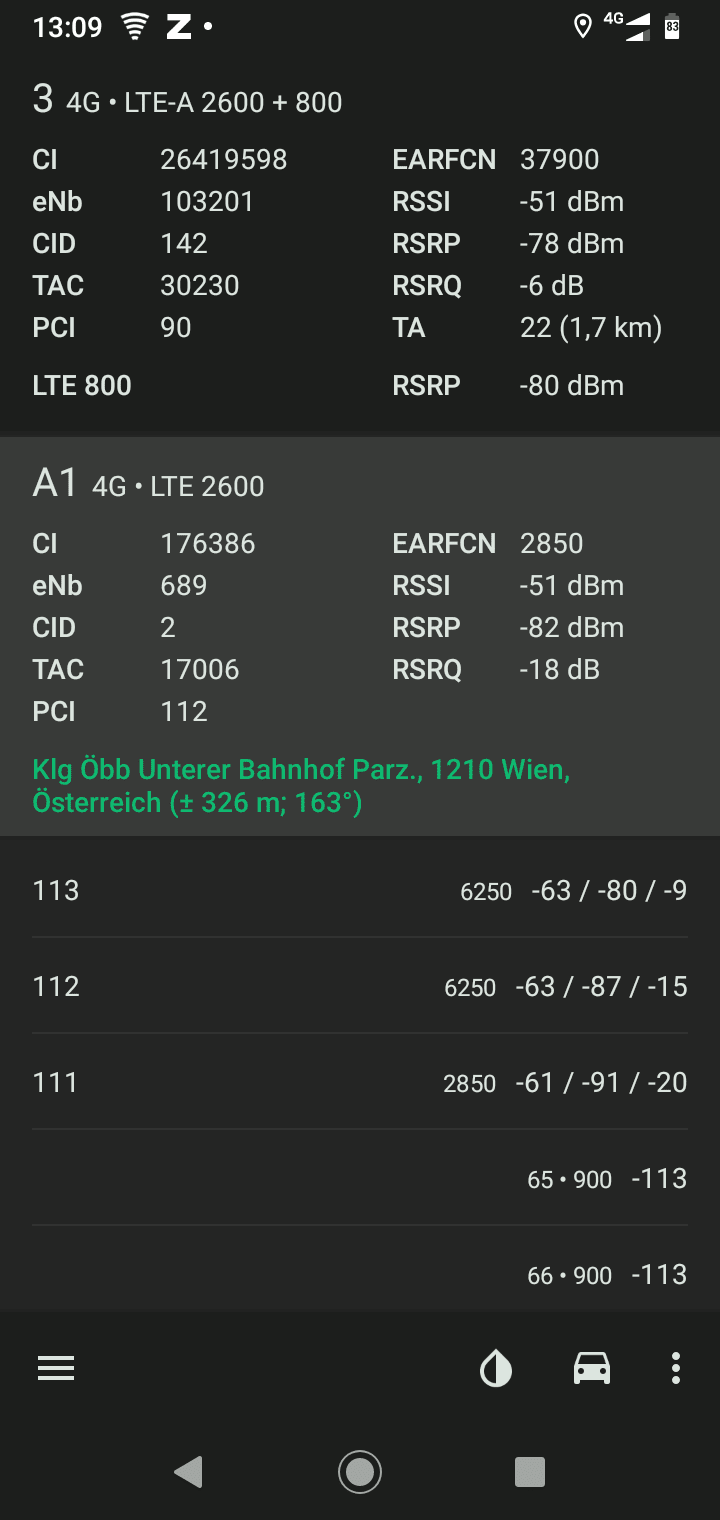This screenshot has height=1520, width=720.
Task: Go to the home screen
Action: (360, 1472)
